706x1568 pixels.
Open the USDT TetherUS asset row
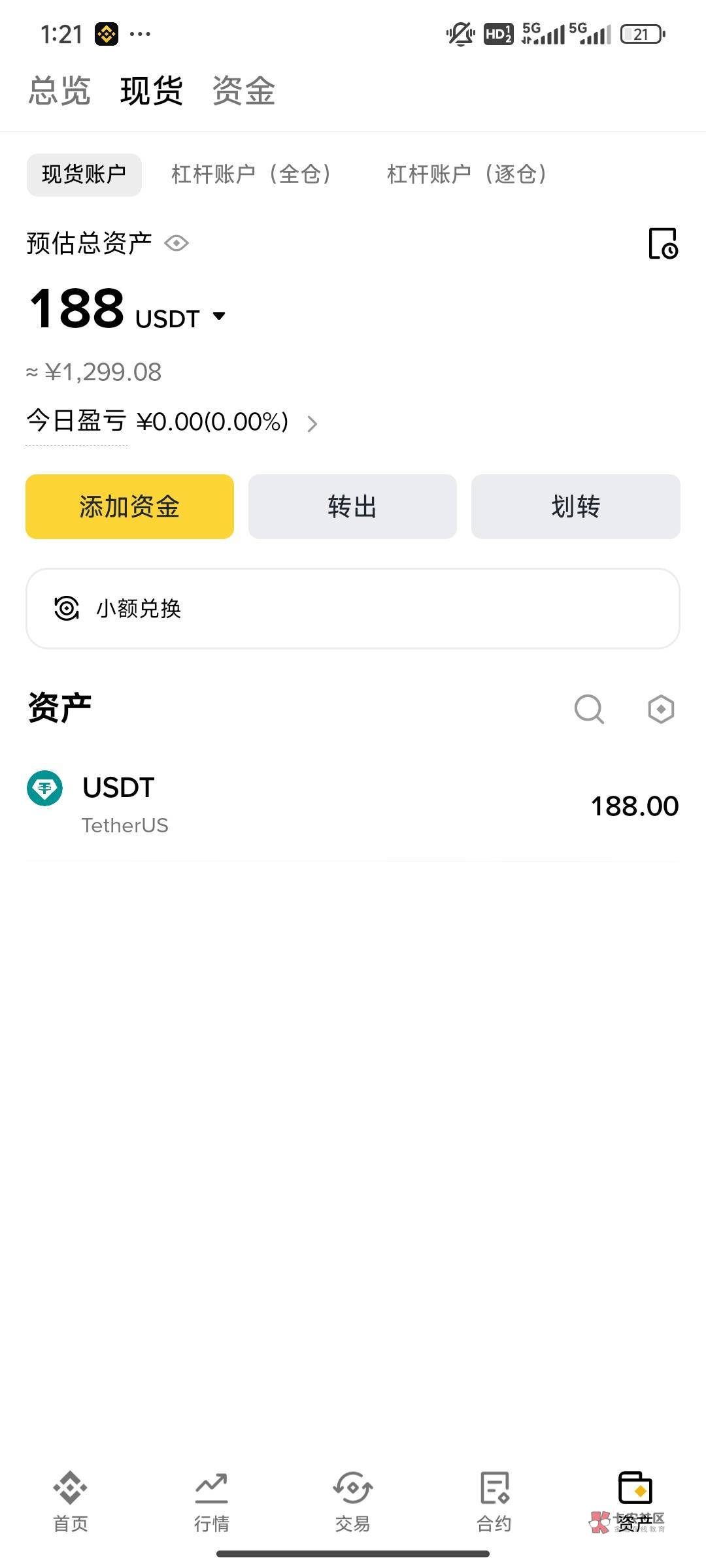click(353, 805)
